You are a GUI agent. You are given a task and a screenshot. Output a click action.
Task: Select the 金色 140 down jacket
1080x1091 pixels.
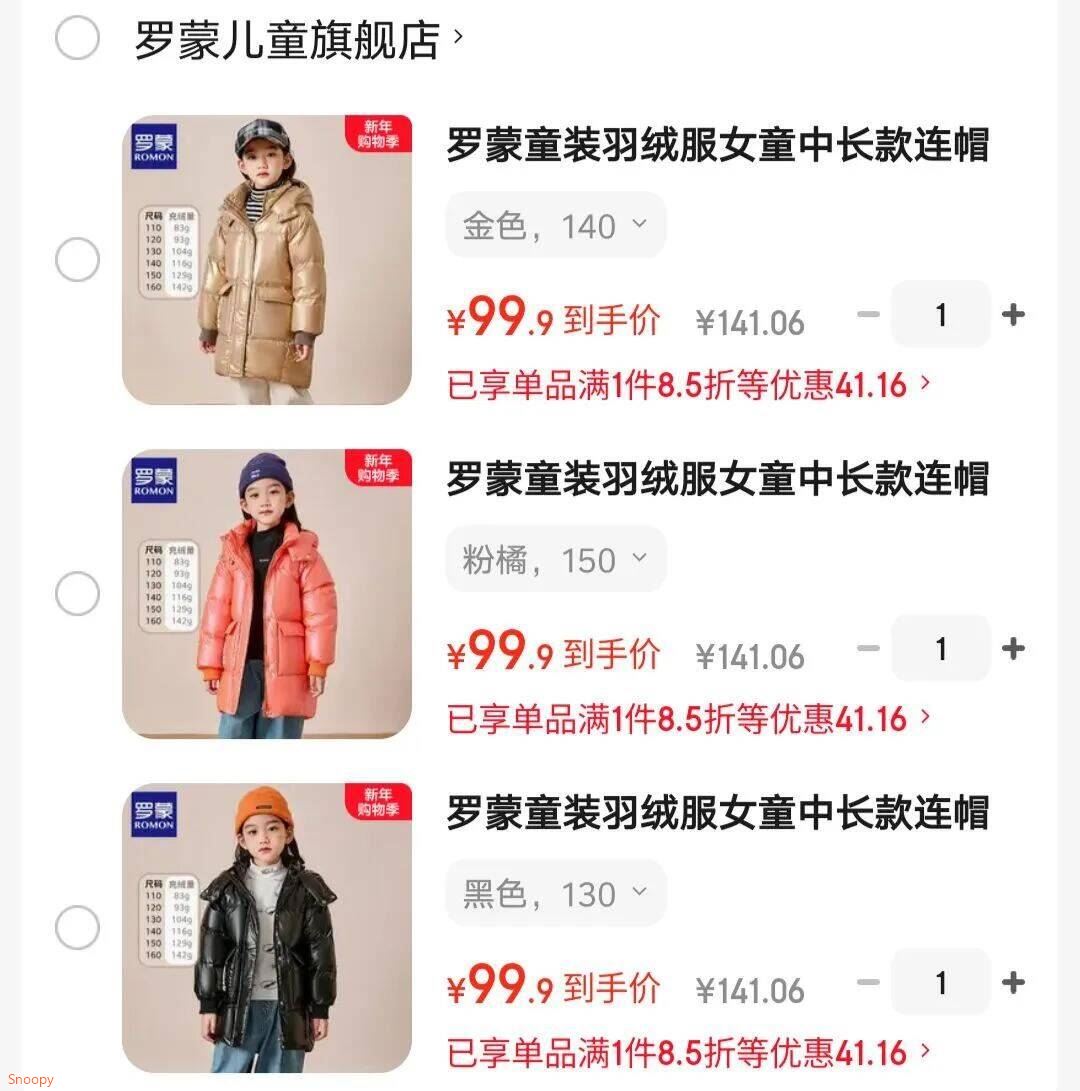pos(77,261)
